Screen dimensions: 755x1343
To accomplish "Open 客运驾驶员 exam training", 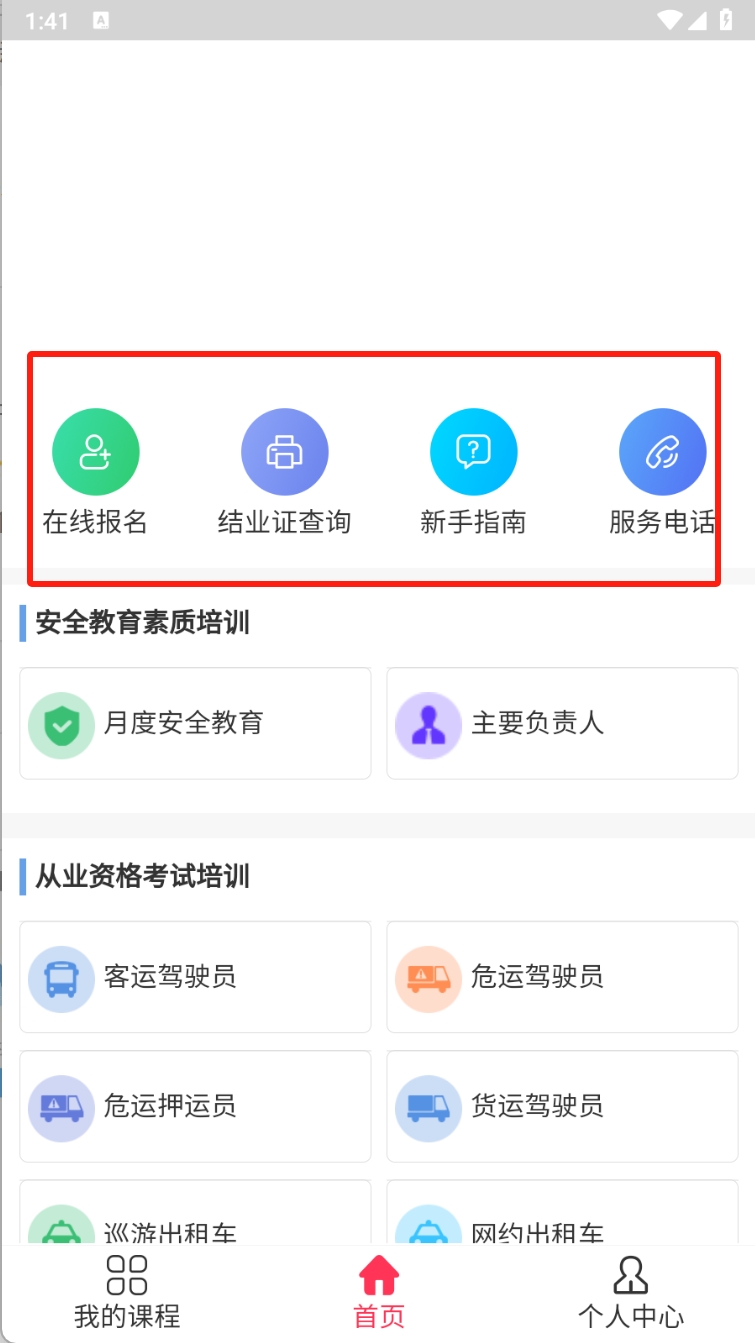I will 195,977.
